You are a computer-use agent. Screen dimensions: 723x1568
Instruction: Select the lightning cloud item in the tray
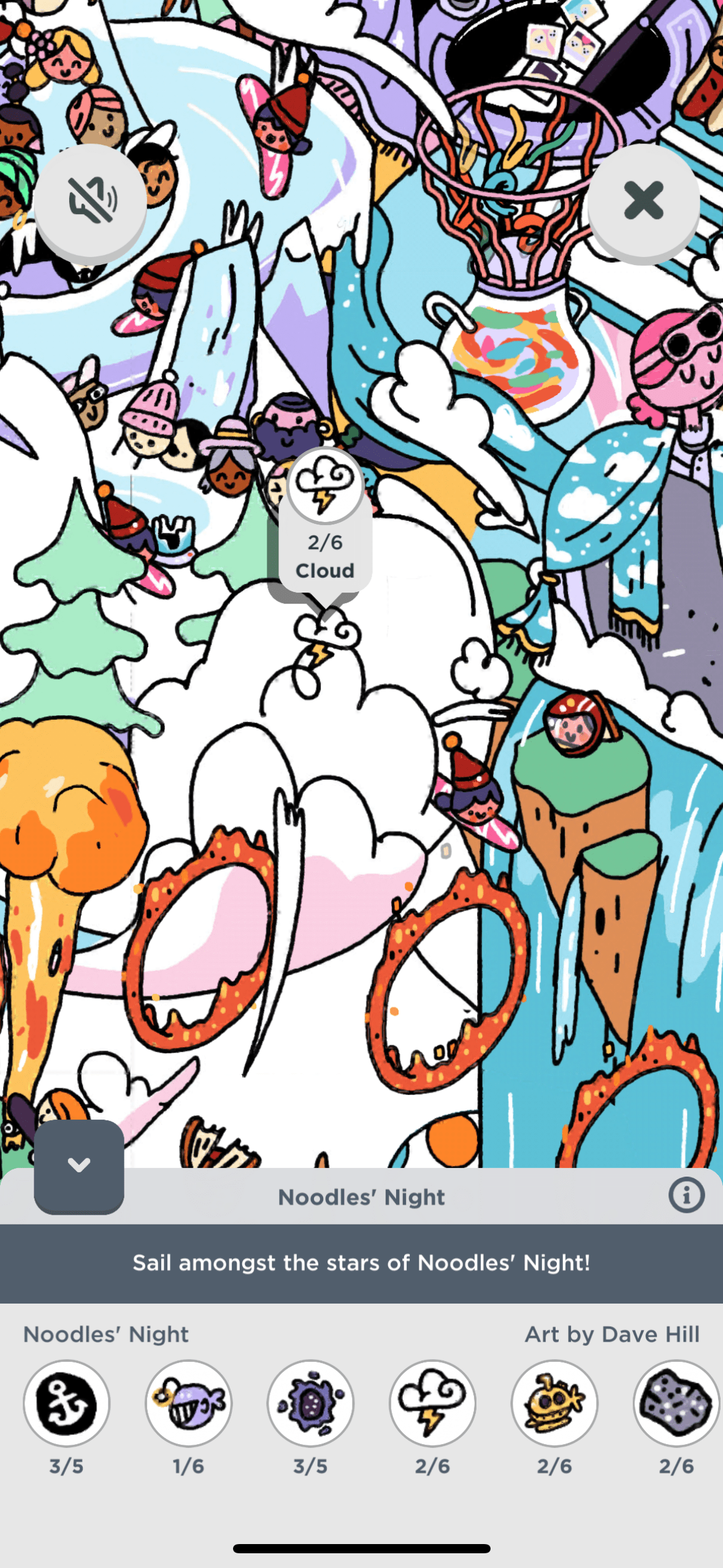[x=432, y=1402]
